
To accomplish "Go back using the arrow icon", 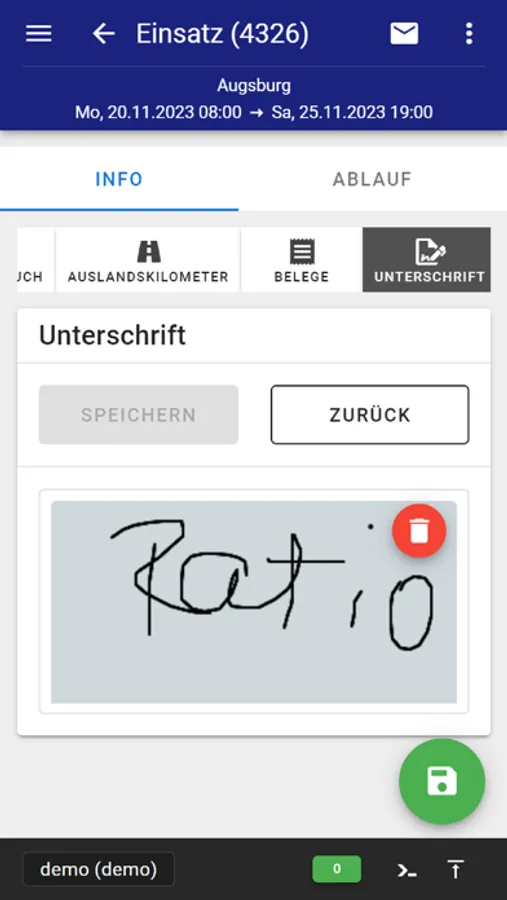I will [104, 34].
